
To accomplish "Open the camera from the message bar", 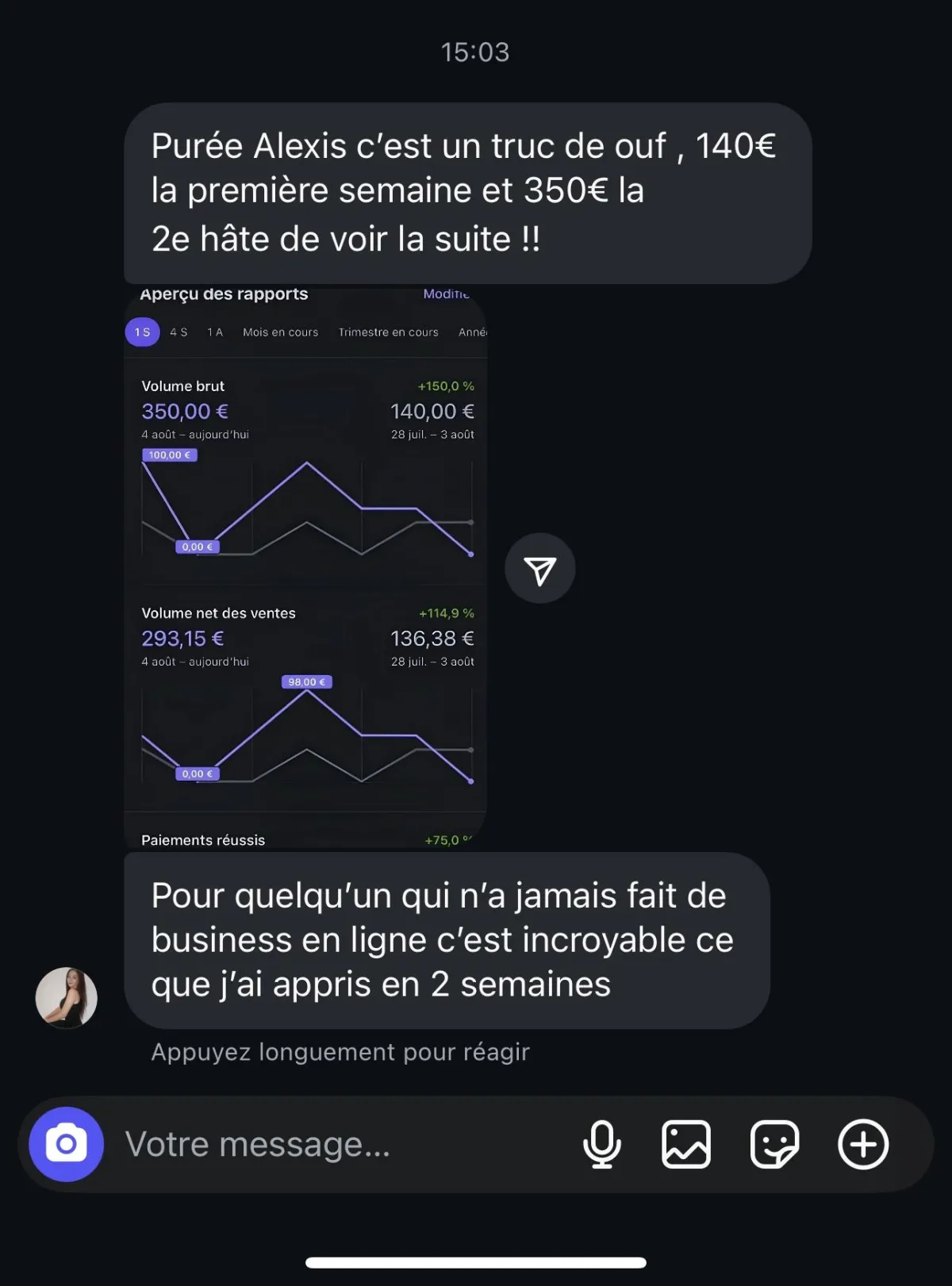I will [67, 1144].
